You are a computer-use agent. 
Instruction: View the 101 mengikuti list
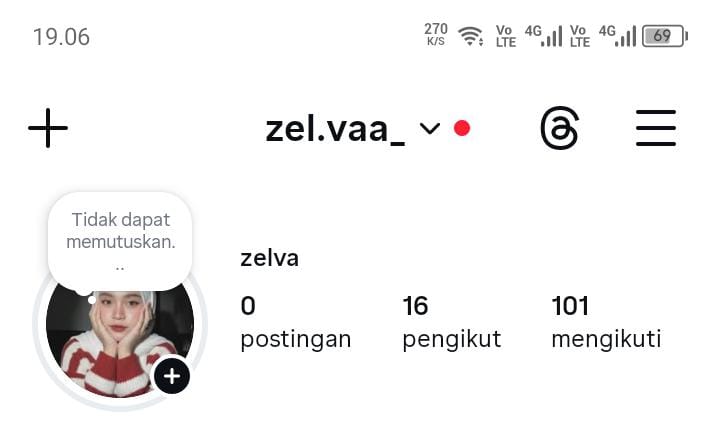606,322
